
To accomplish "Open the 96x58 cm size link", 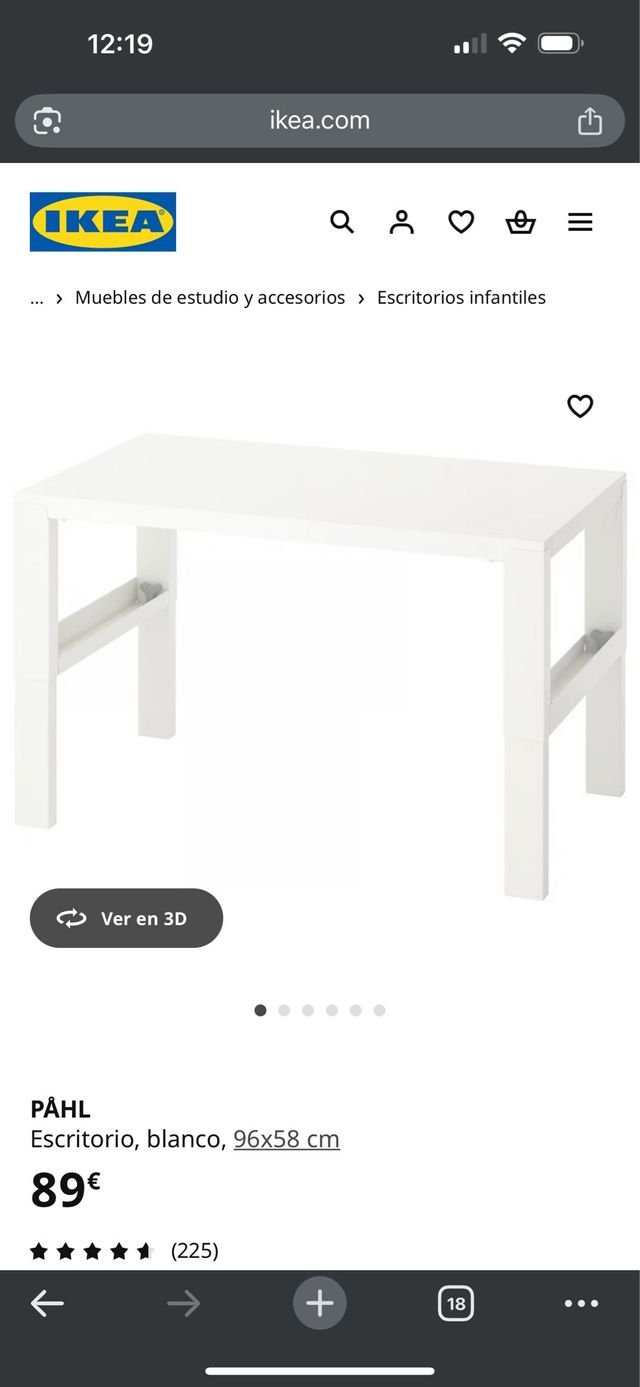I will pos(286,1139).
